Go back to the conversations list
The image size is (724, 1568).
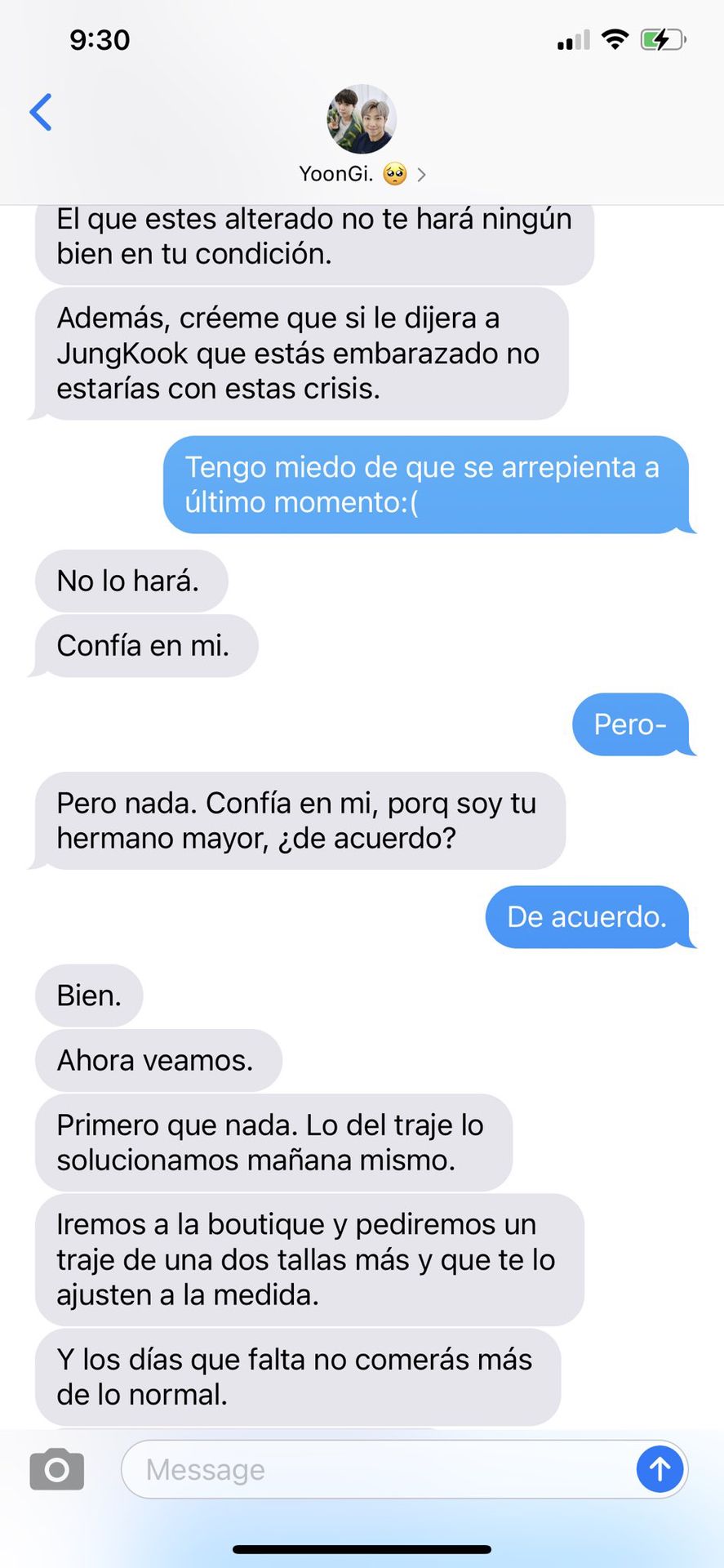(41, 112)
